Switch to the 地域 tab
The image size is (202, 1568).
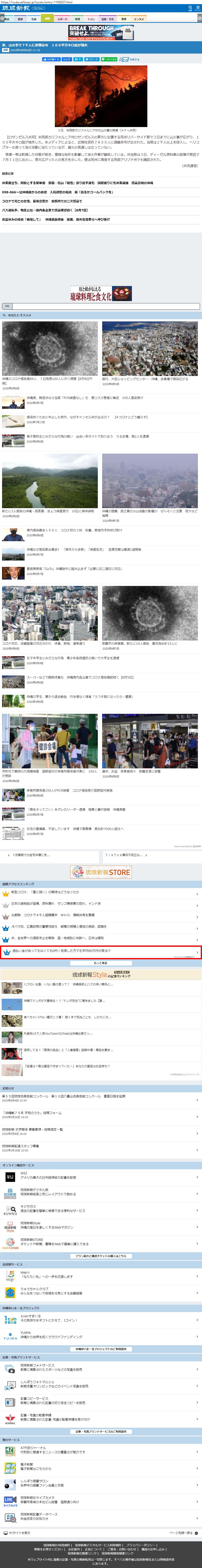point(77,19)
